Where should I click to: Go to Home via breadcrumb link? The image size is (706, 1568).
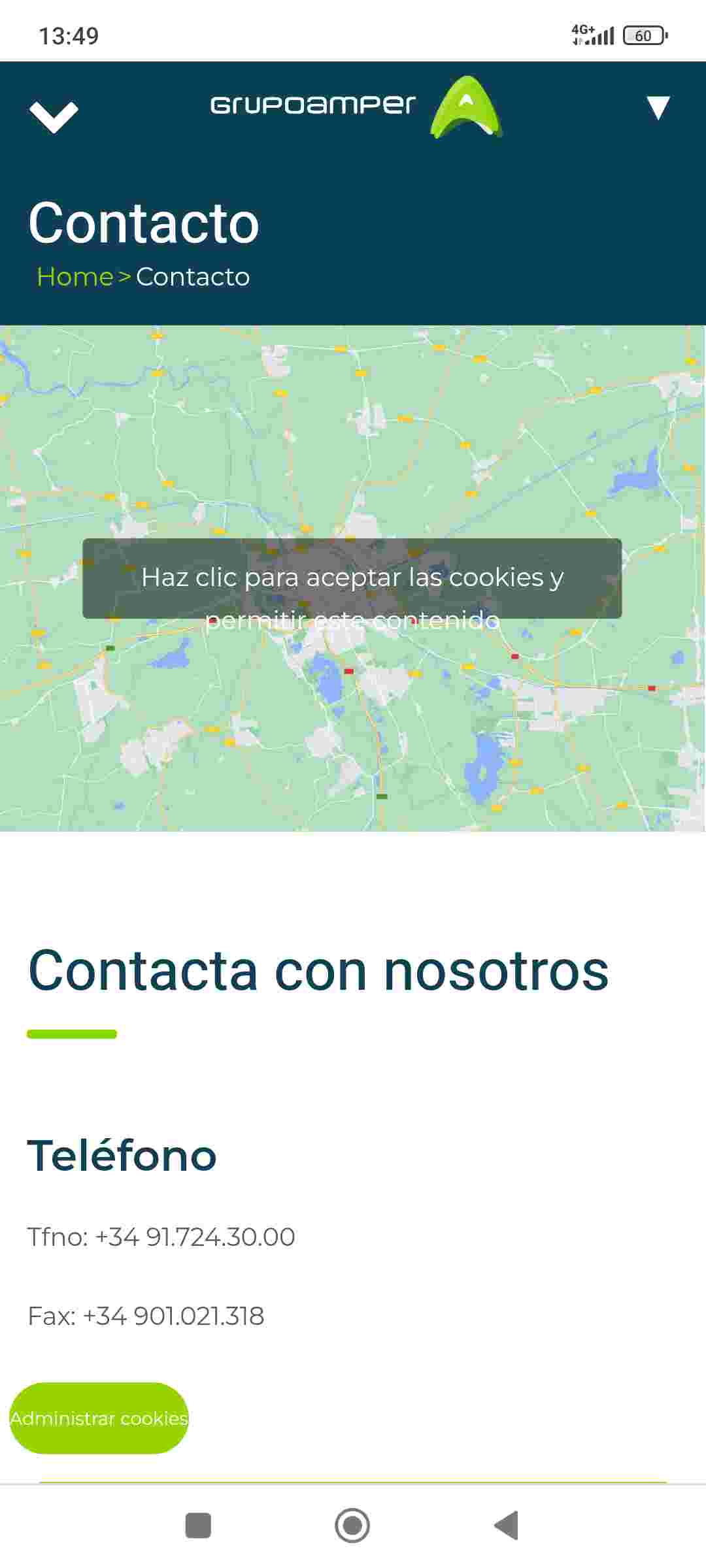[x=75, y=277]
